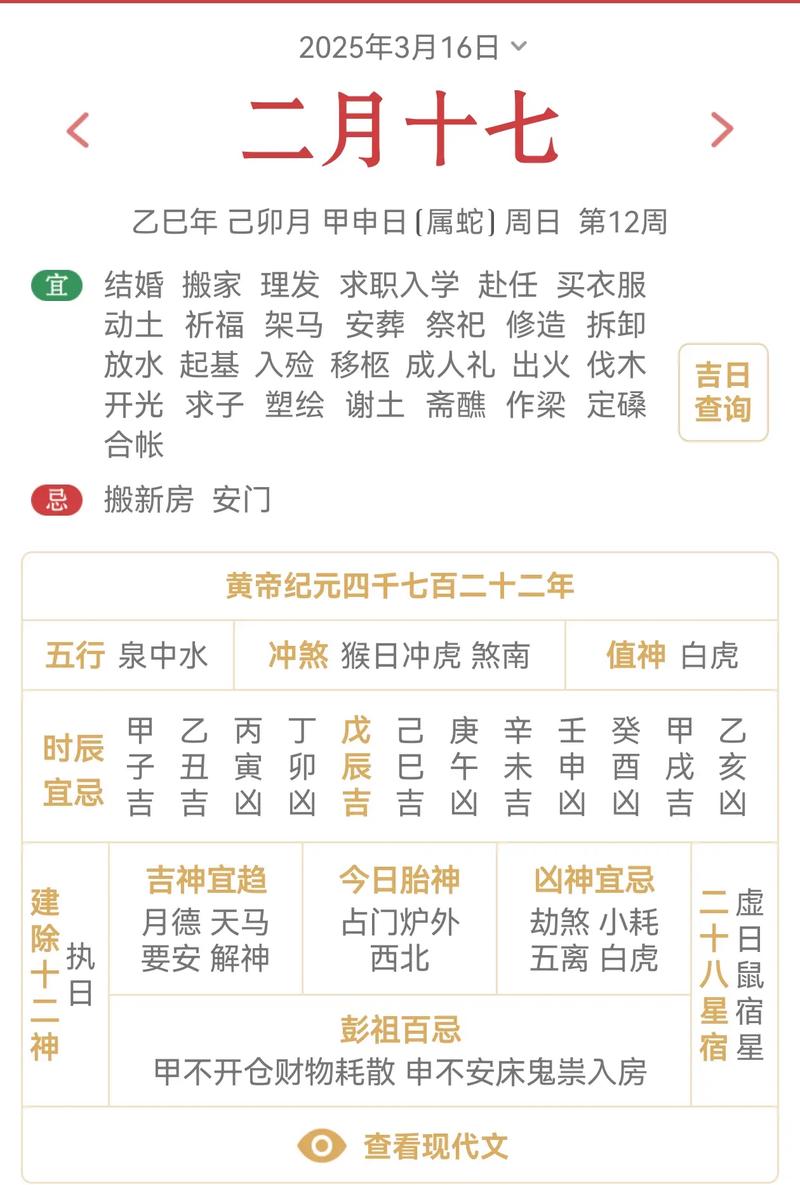
Task: Open the 2025年3月16日 date picker
Action: [x=412, y=47]
